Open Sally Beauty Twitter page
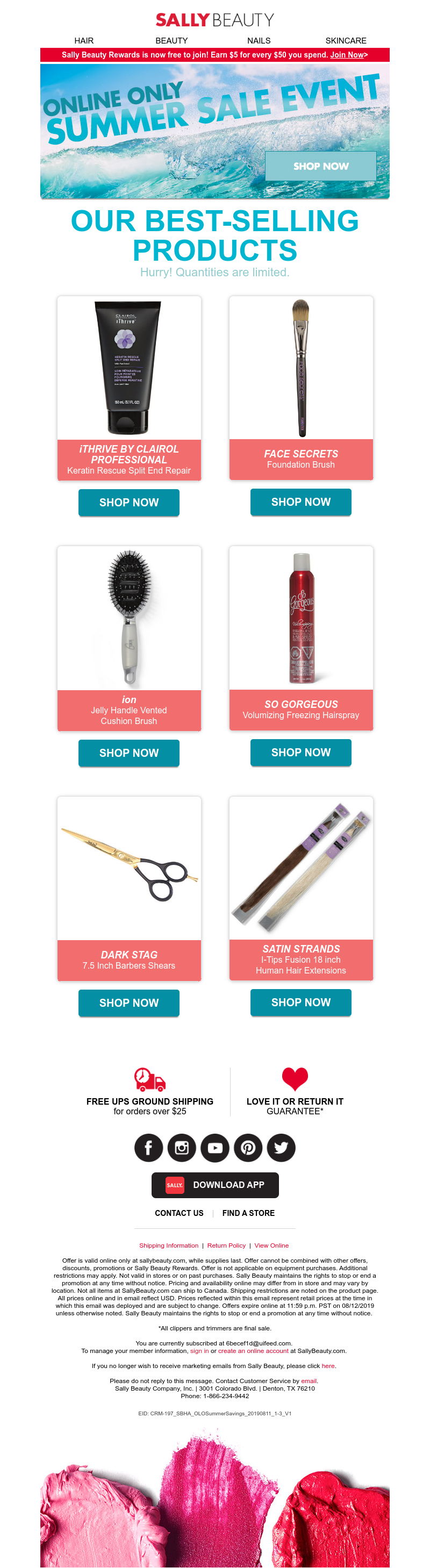This screenshot has height=1568, width=430. pyautogui.click(x=281, y=1148)
